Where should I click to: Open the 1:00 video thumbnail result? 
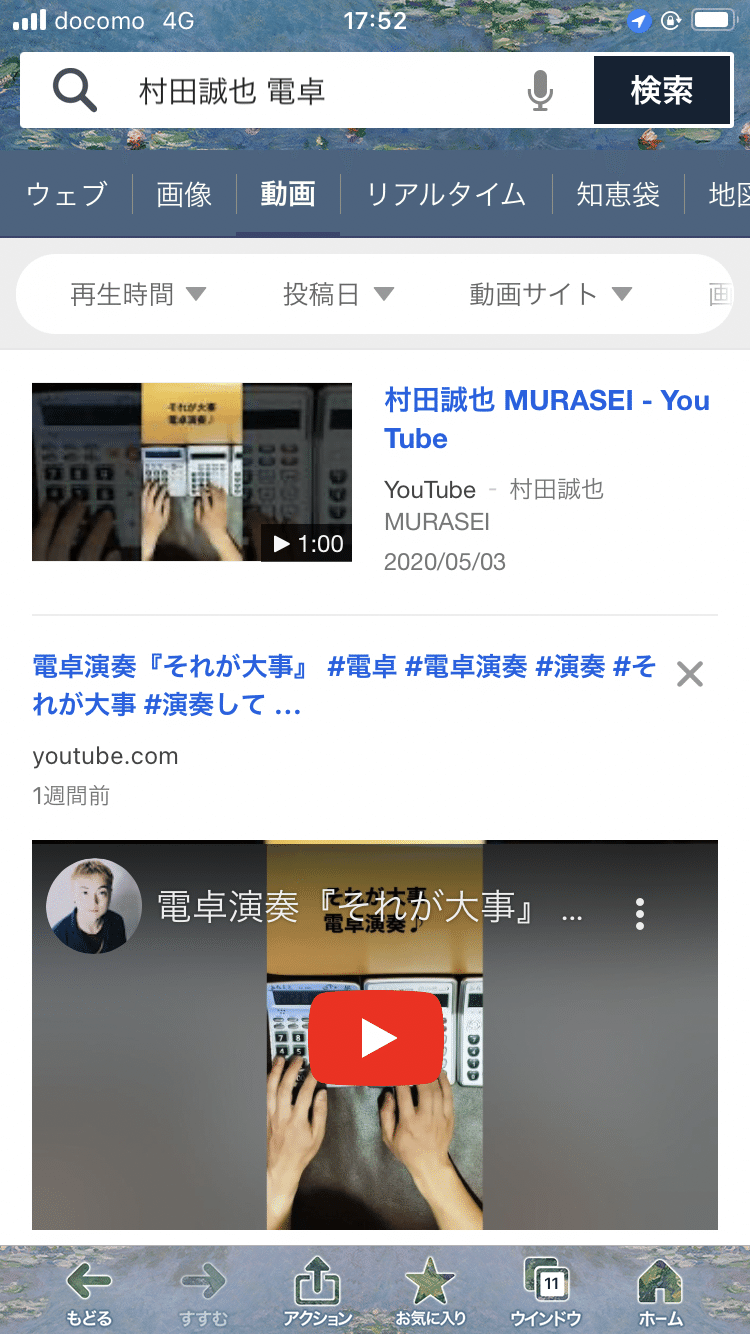pos(192,472)
